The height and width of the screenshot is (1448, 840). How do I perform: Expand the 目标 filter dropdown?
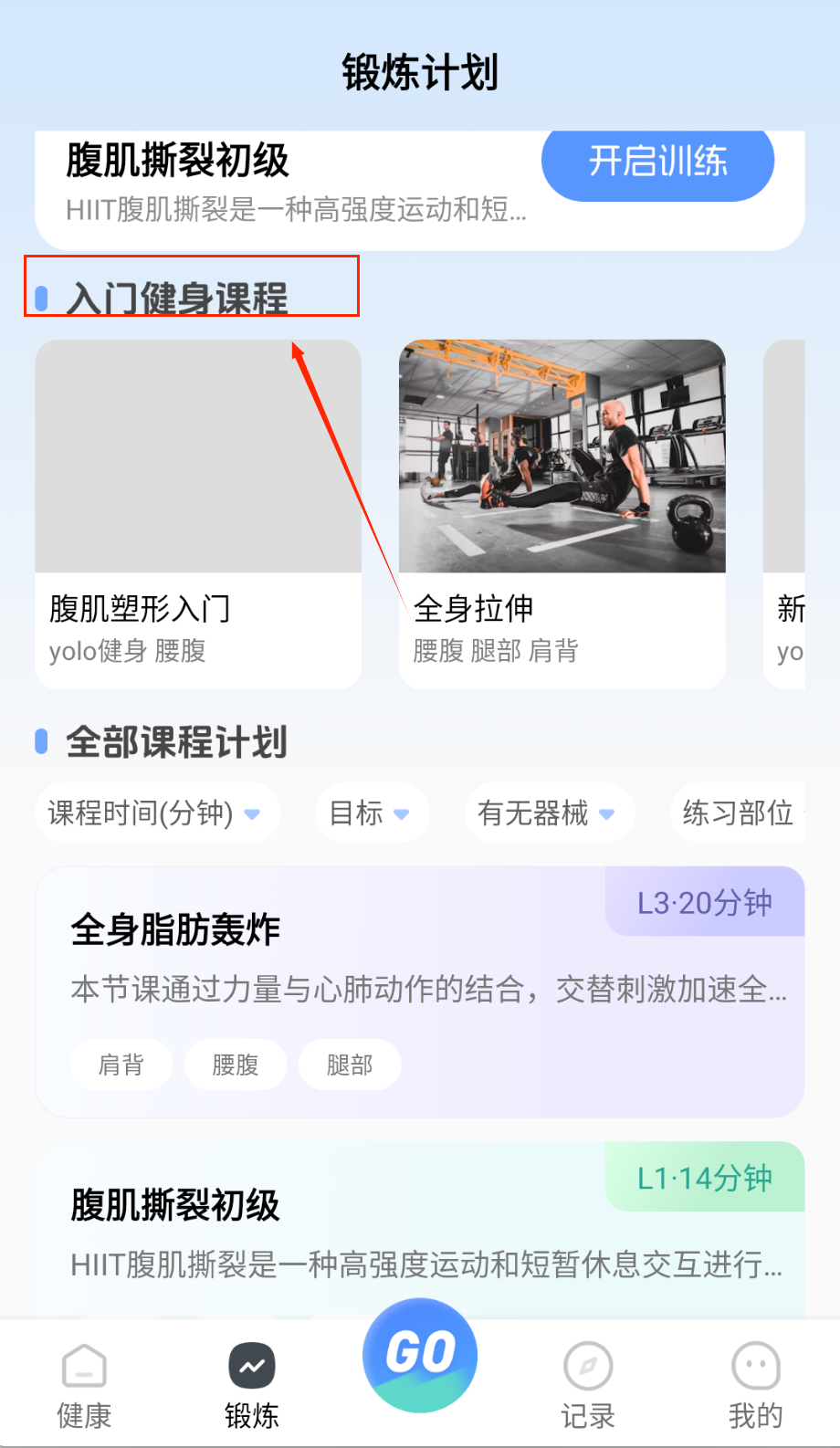click(x=370, y=813)
